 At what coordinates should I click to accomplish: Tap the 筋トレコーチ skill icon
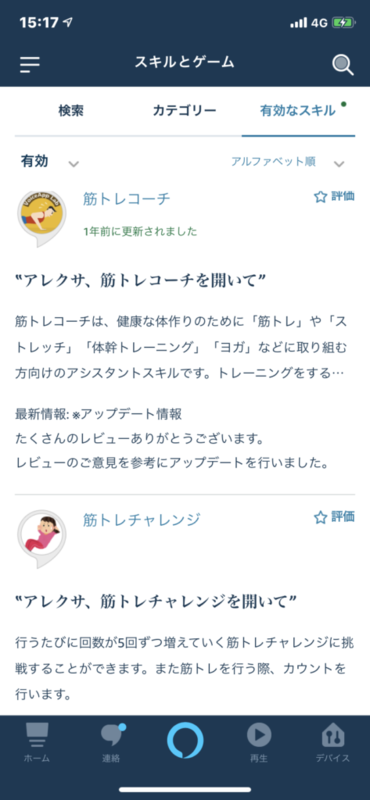point(42,218)
